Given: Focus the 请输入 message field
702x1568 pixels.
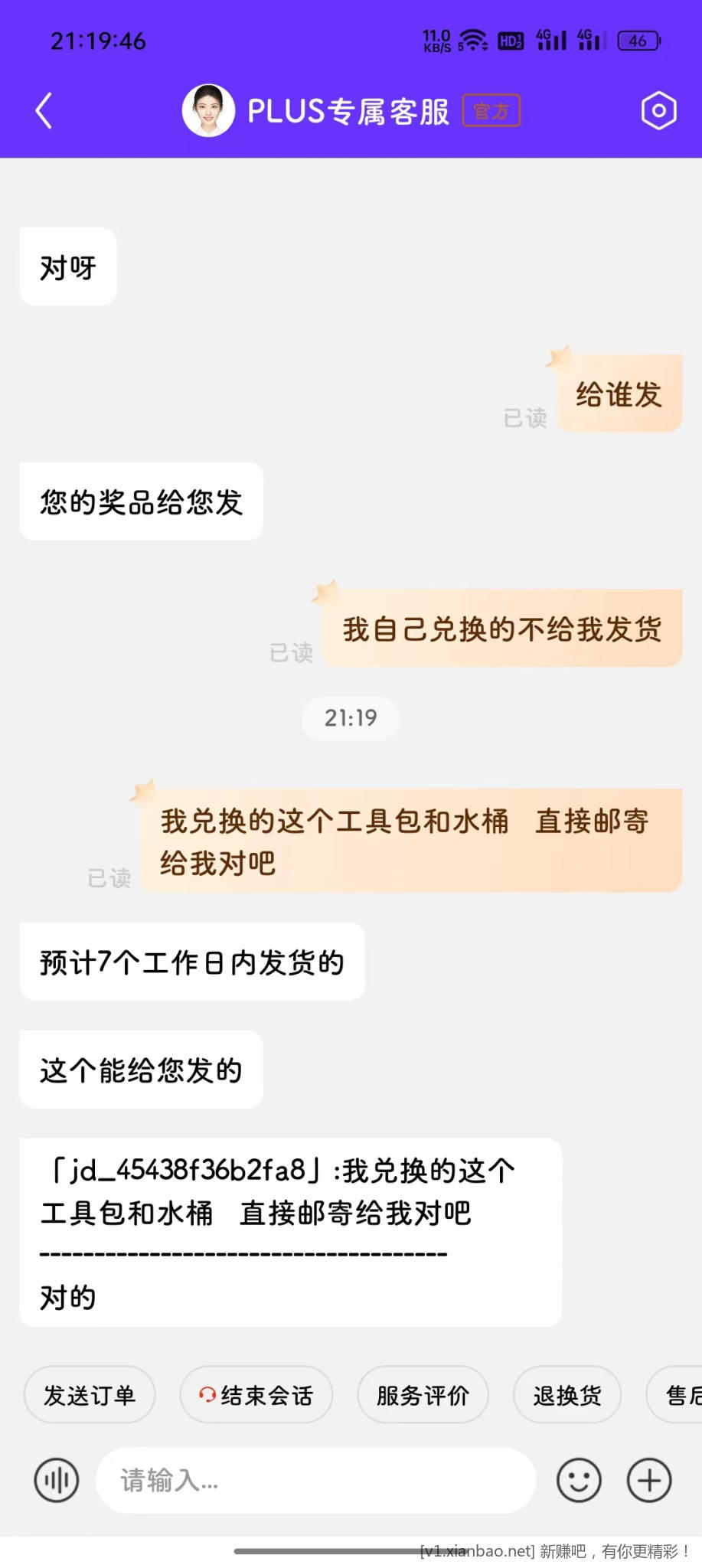Looking at the screenshot, I should pyautogui.click(x=314, y=1480).
